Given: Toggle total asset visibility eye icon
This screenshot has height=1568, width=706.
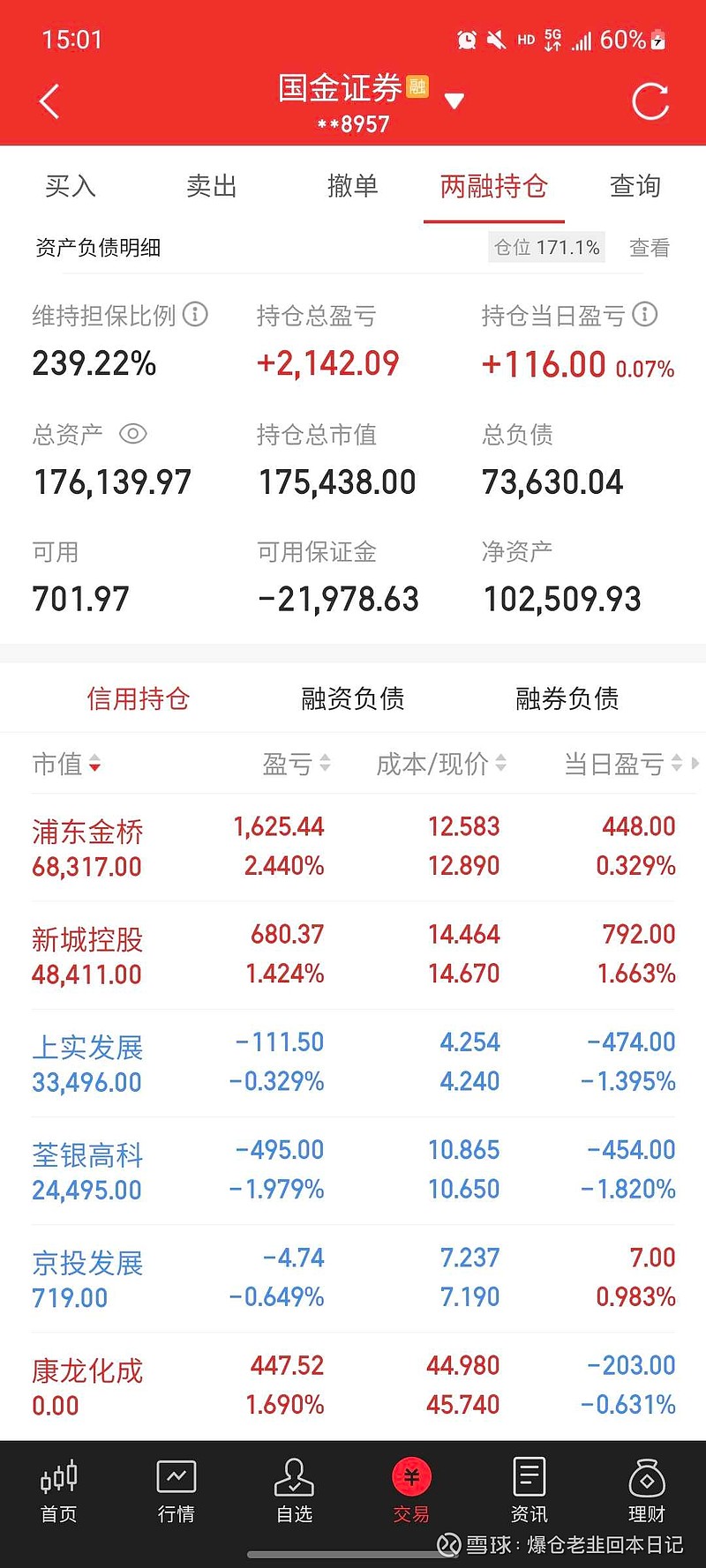Looking at the screenshot, I should pos(133,434).
